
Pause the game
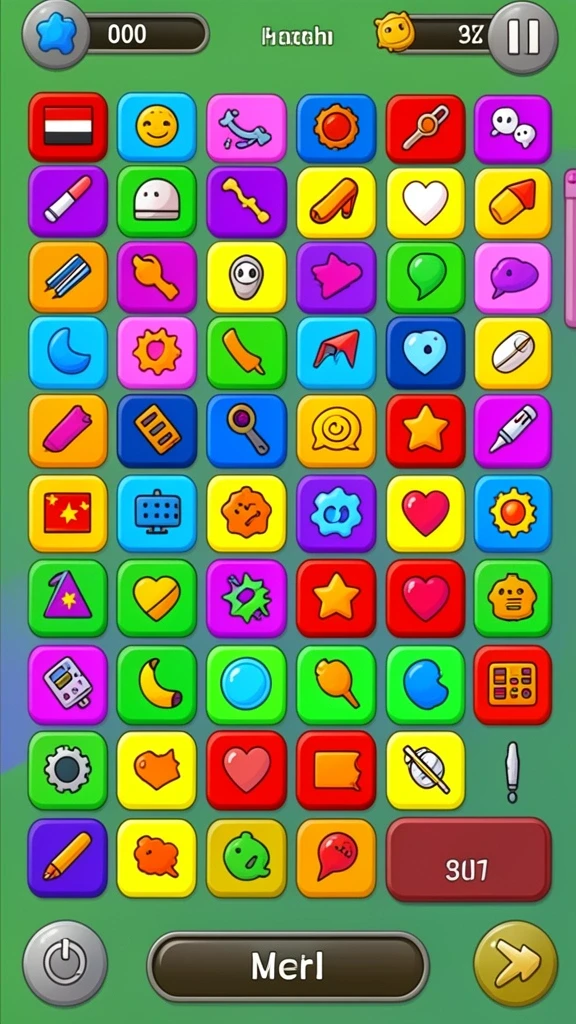pos(522,37)
